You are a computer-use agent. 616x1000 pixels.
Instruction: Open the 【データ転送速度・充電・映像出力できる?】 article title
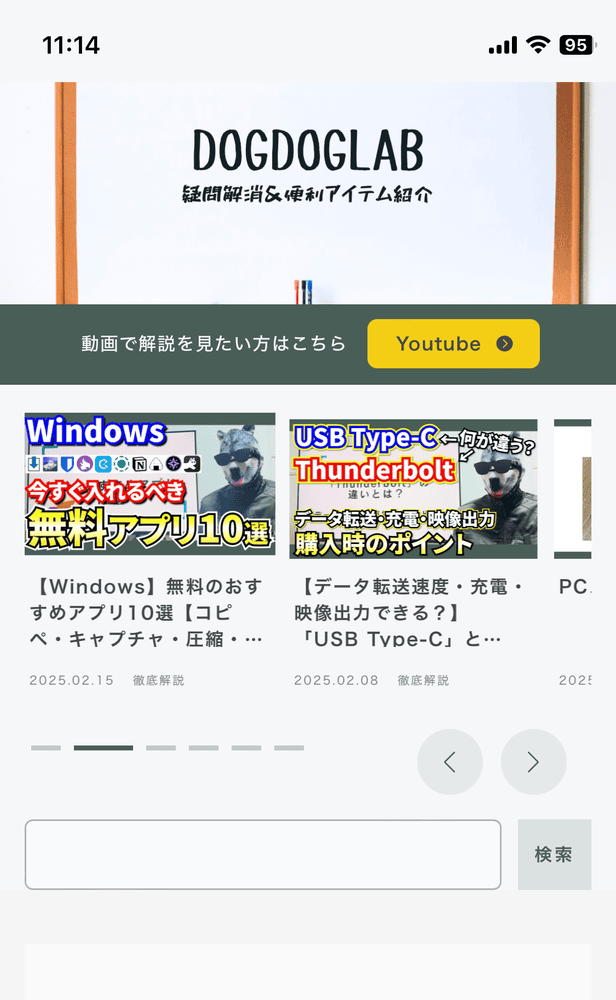point(410,611)
